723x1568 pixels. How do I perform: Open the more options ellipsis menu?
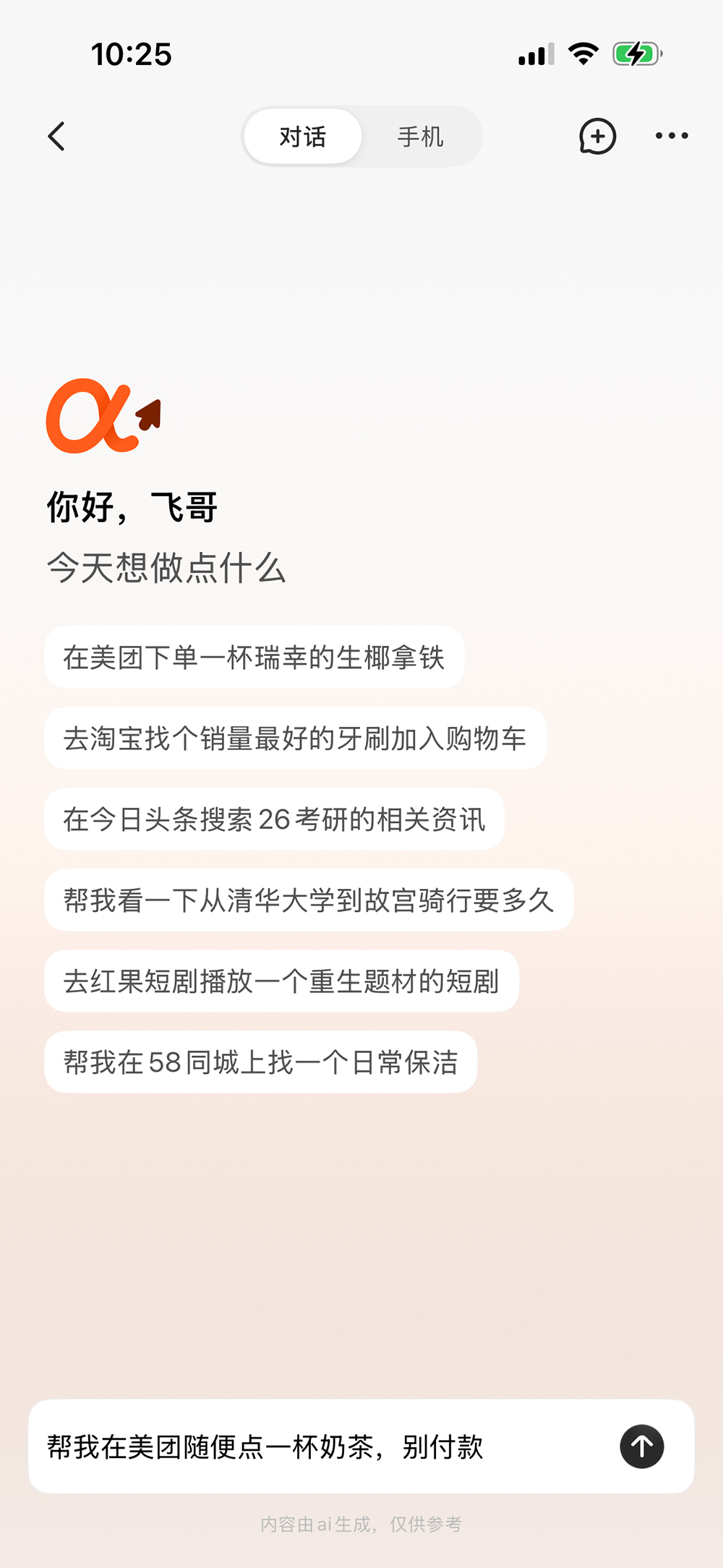(x=671, y=136)
